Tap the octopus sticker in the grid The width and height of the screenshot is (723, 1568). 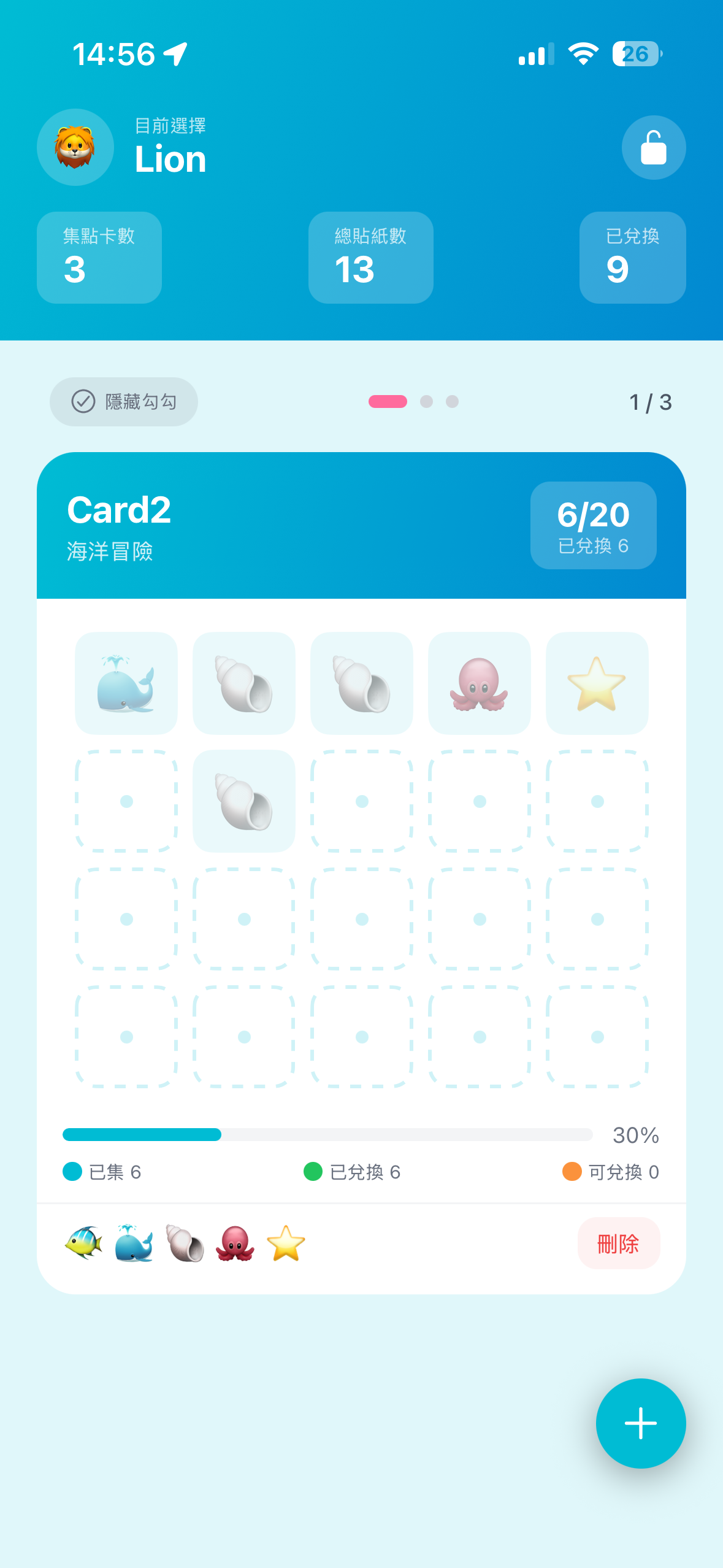[x=479, y=683]
